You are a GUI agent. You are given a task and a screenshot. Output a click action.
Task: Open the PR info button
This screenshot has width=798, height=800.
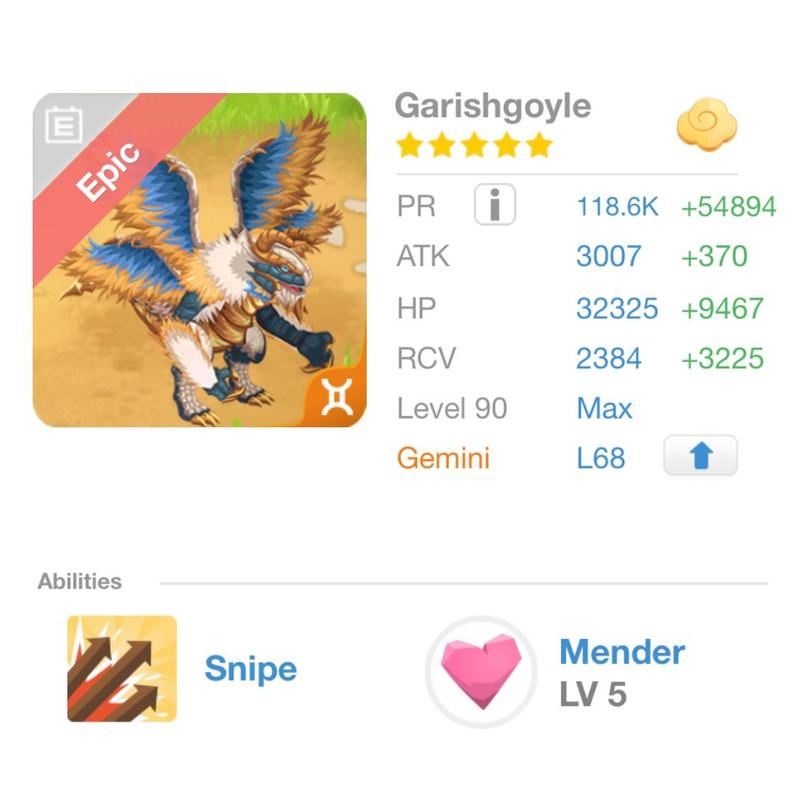pos(494,206)
